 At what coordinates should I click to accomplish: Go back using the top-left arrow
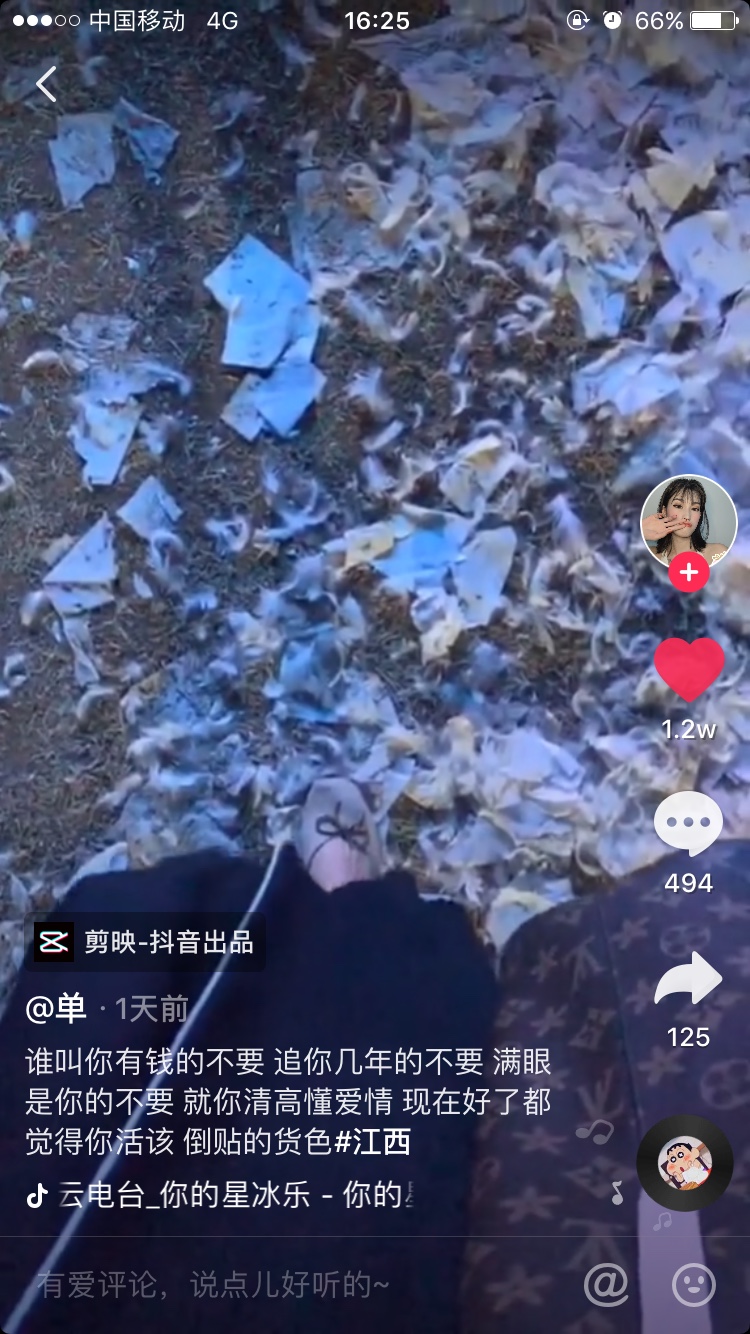(46, 85)
